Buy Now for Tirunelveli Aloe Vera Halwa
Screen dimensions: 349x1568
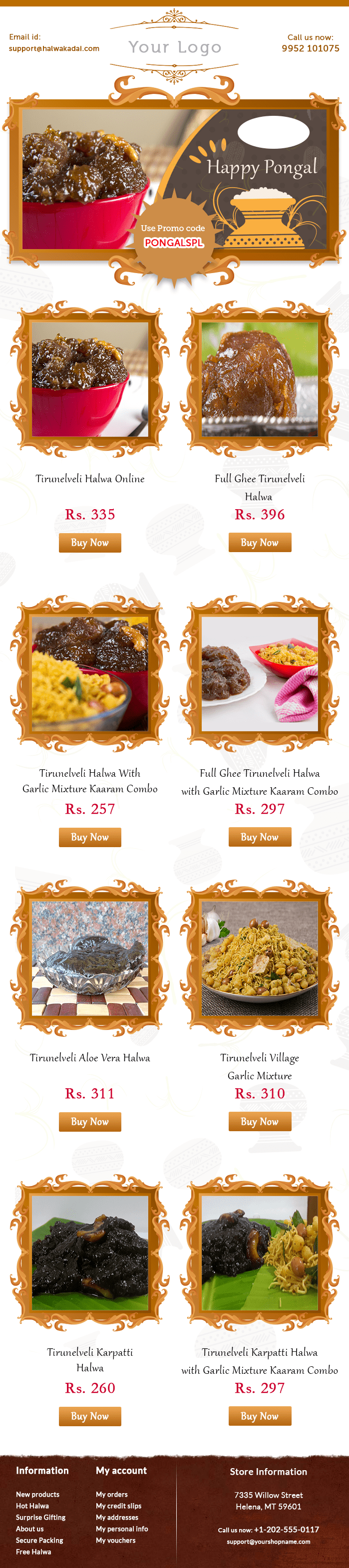(89, 1121)
